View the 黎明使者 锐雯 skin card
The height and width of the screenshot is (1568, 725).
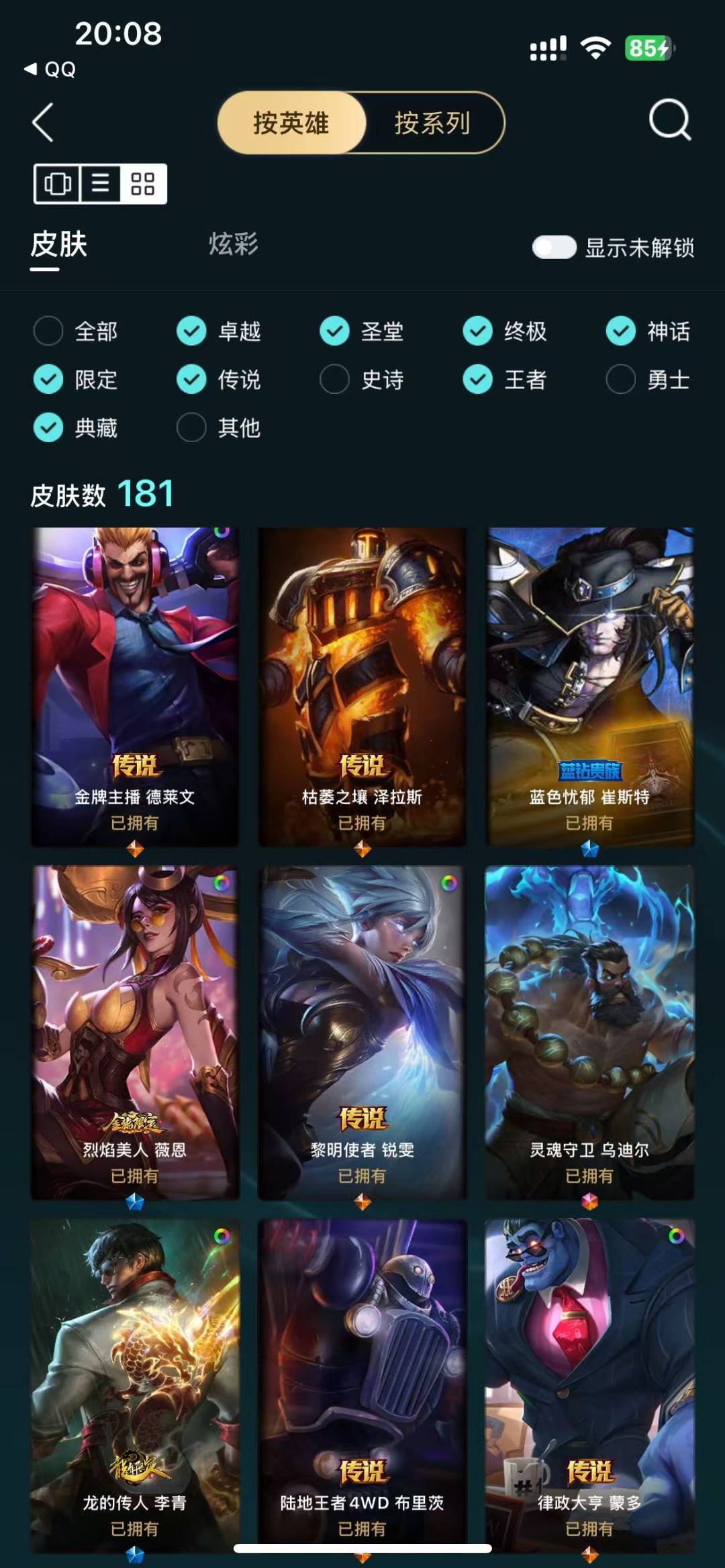click(x=362, y=1033)
